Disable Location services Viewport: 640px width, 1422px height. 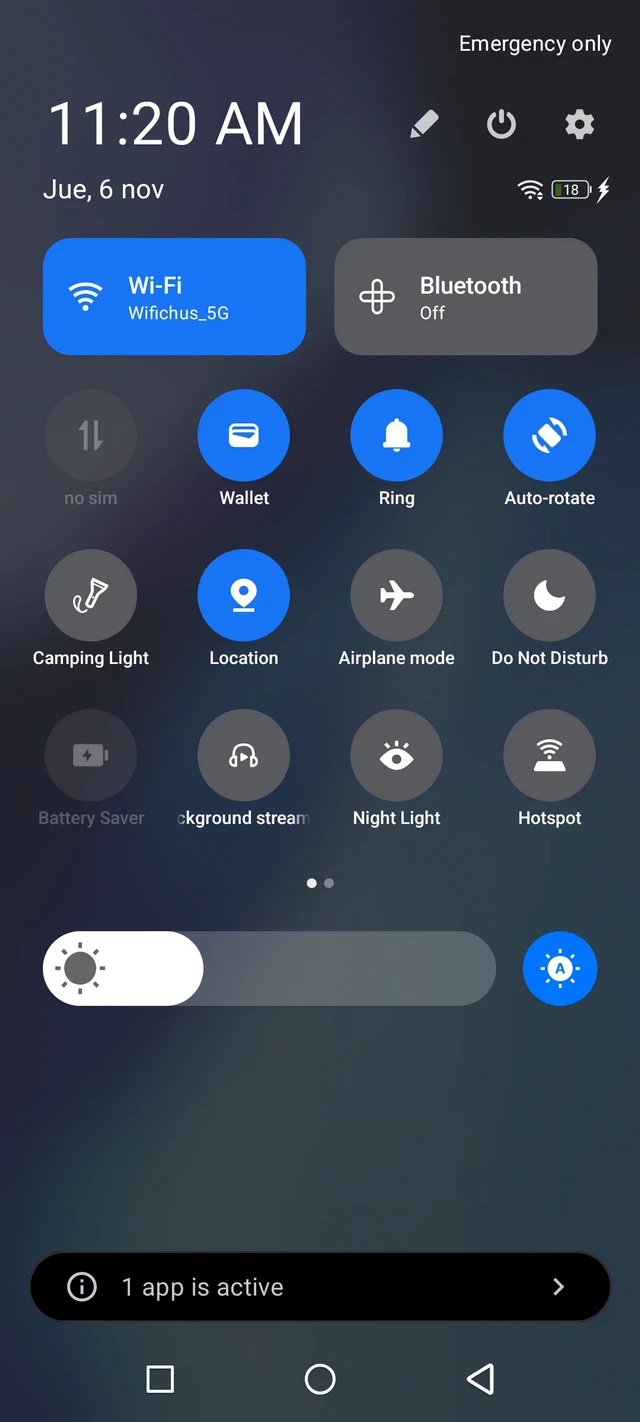tap(244, 596)
